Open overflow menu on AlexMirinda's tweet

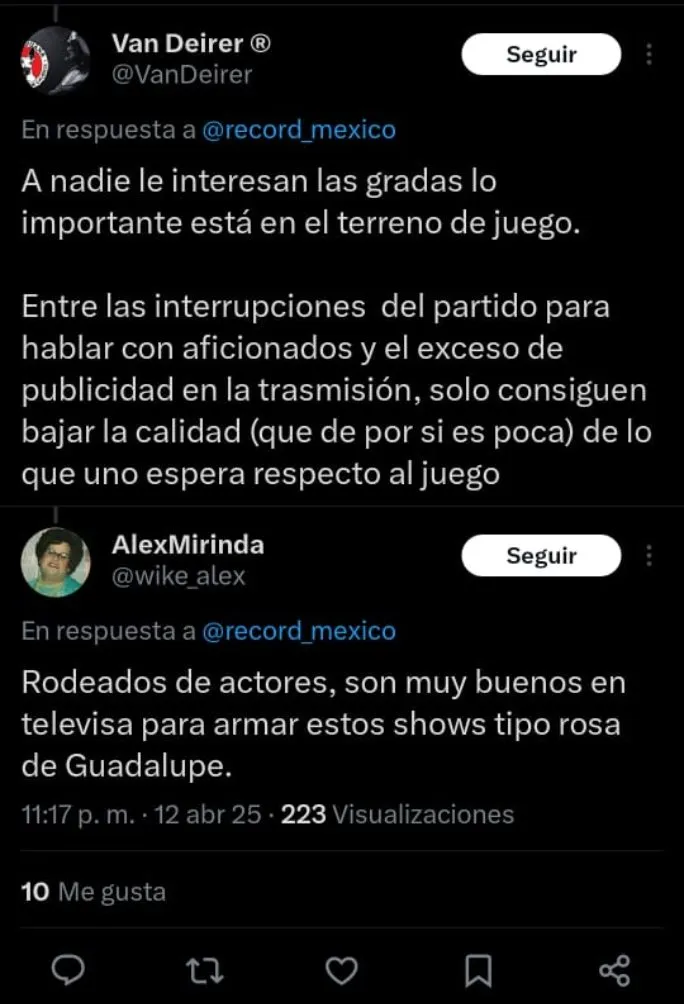(x=651, y=556)
